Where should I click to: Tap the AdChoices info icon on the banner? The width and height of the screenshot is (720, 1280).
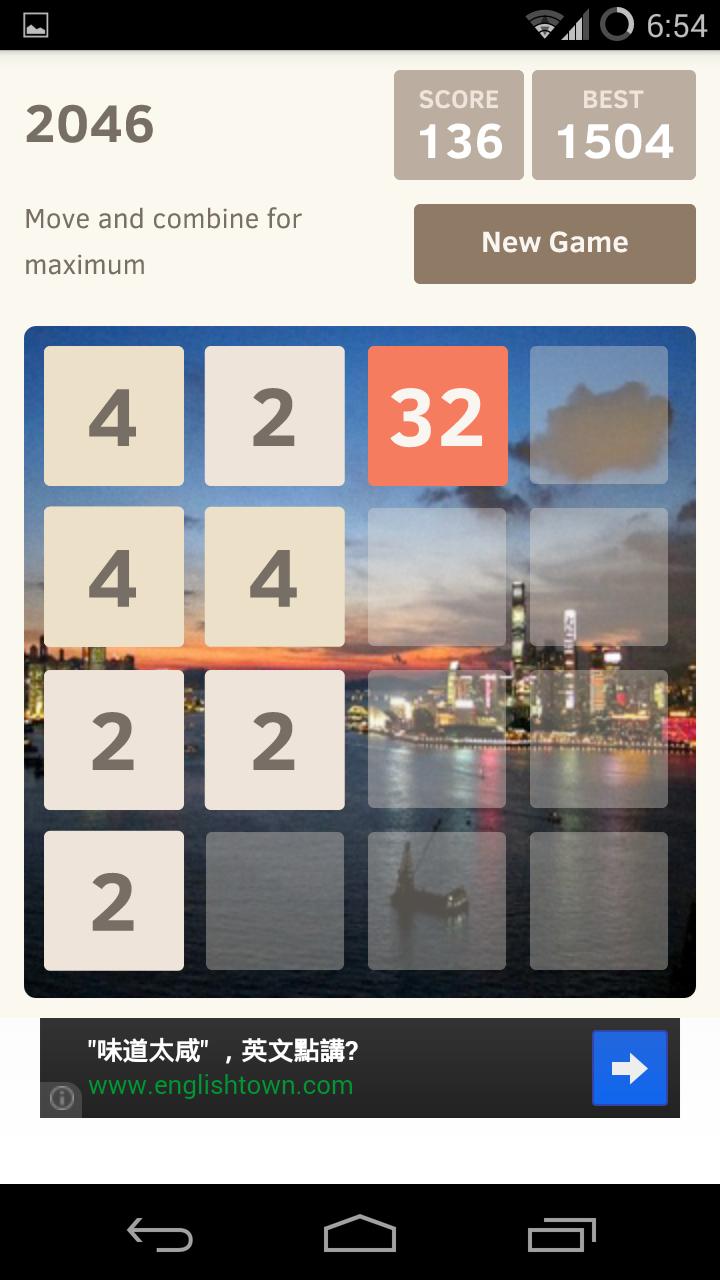[x=60, y=1098]
